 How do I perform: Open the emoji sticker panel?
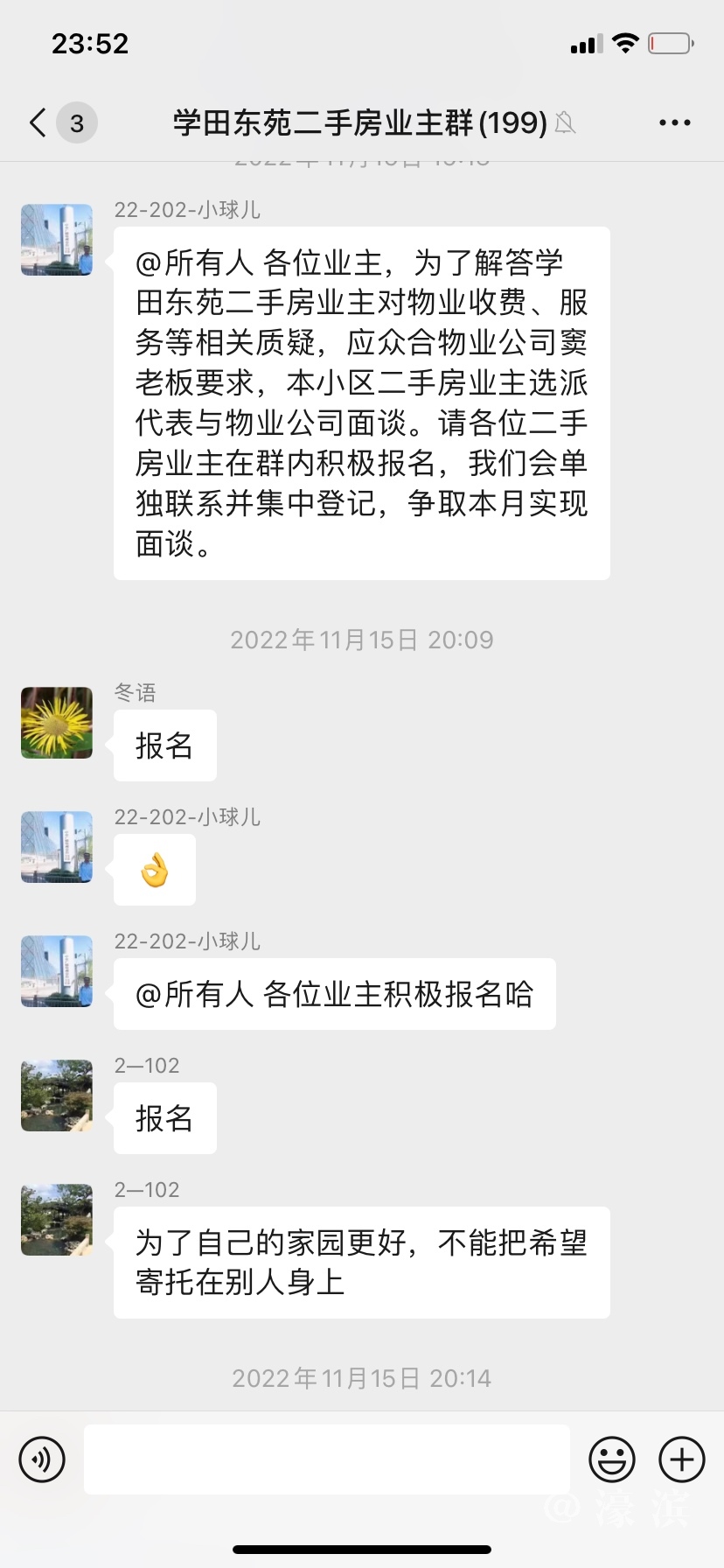click(611, 1459)
